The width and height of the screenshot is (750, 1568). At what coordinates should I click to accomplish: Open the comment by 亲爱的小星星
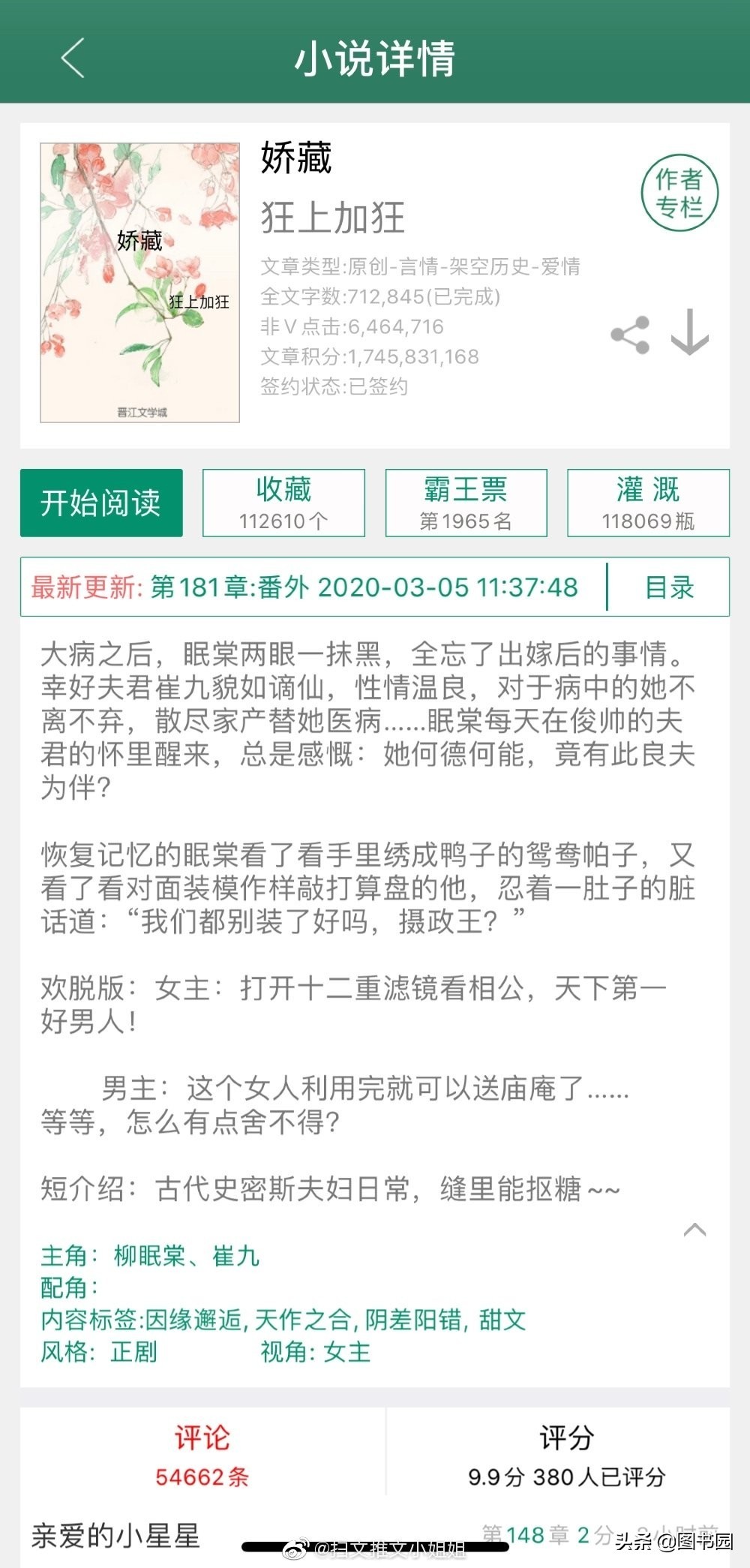(115, 1536)
